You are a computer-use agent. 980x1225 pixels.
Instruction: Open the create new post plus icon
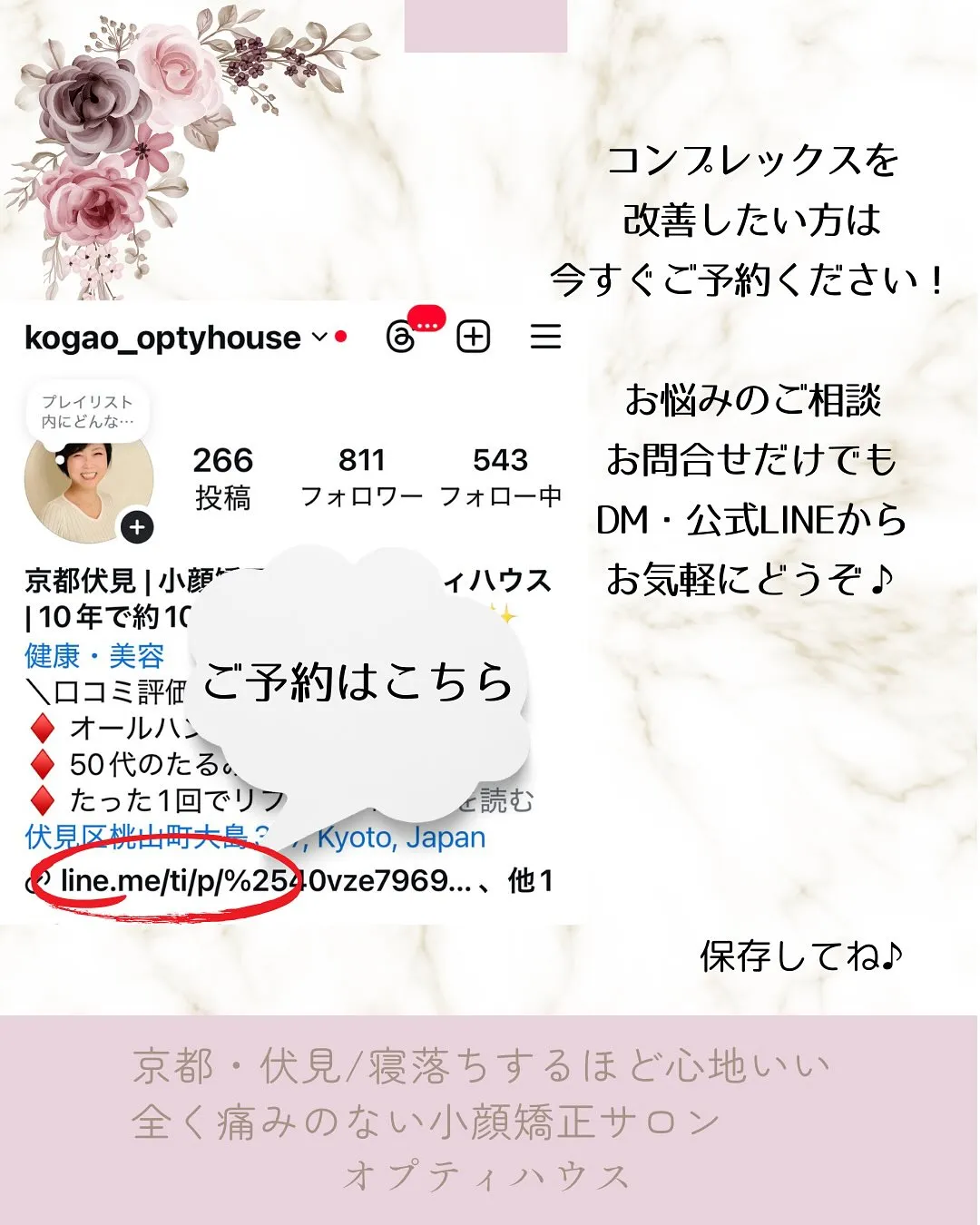point(473,337)
